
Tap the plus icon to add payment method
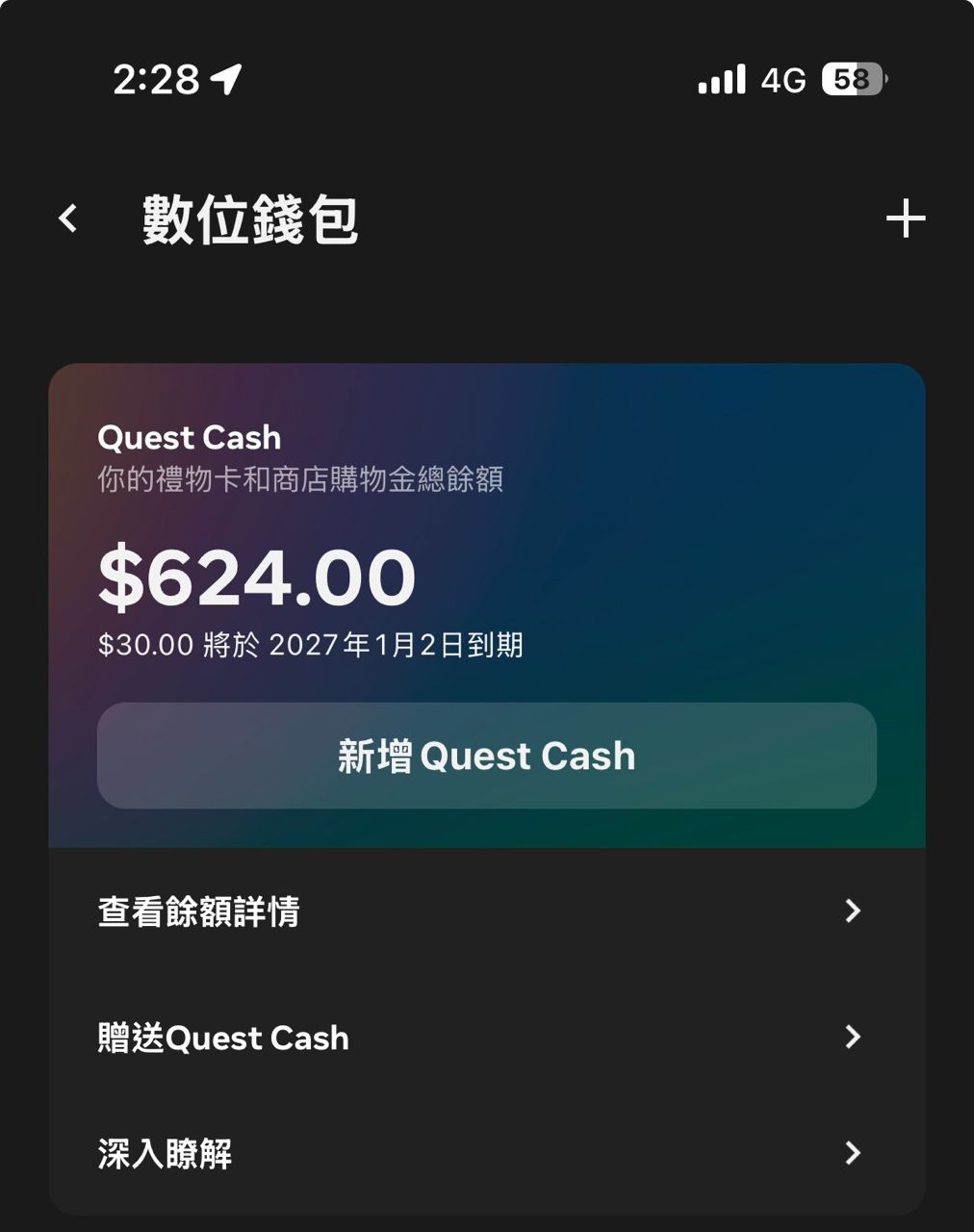905,219
